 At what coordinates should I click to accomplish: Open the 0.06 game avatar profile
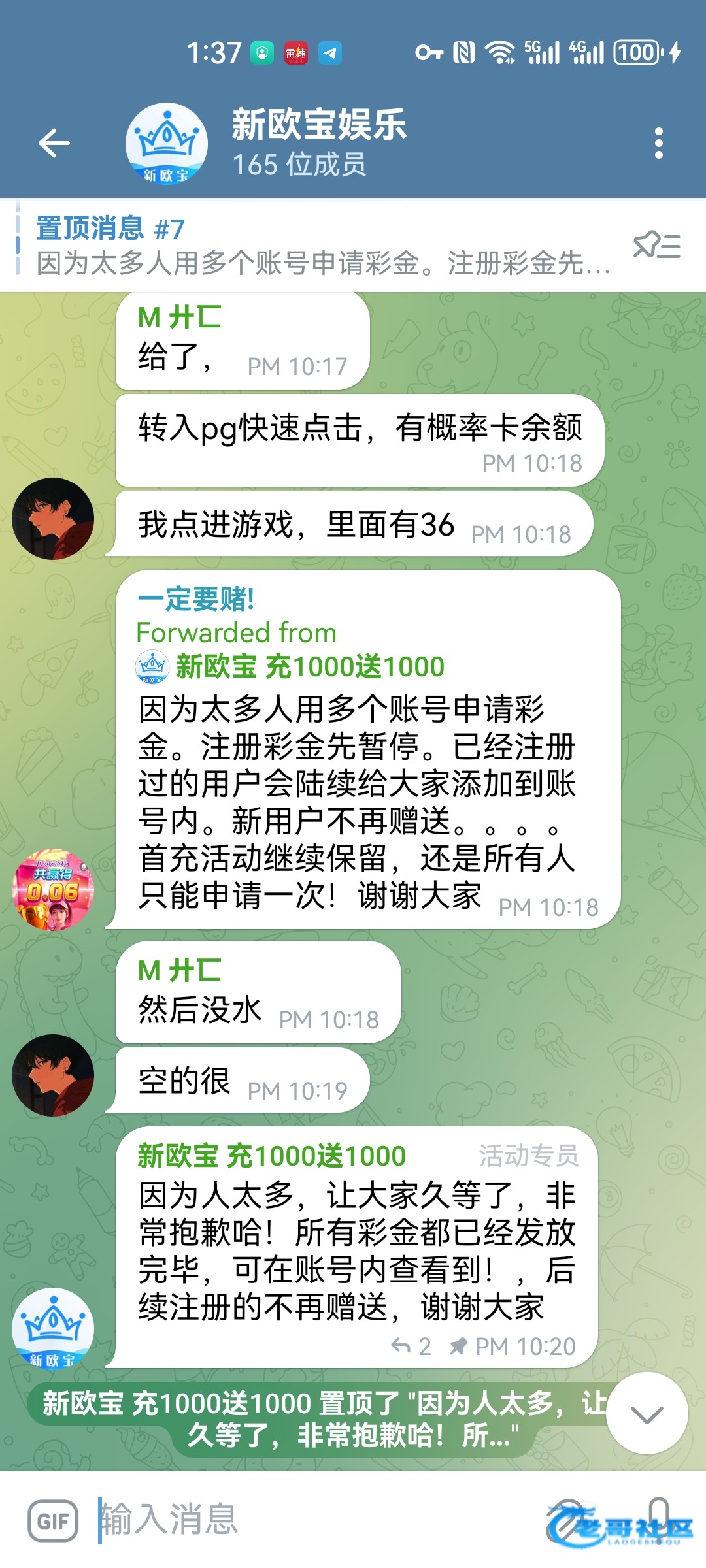coord(53,889)
